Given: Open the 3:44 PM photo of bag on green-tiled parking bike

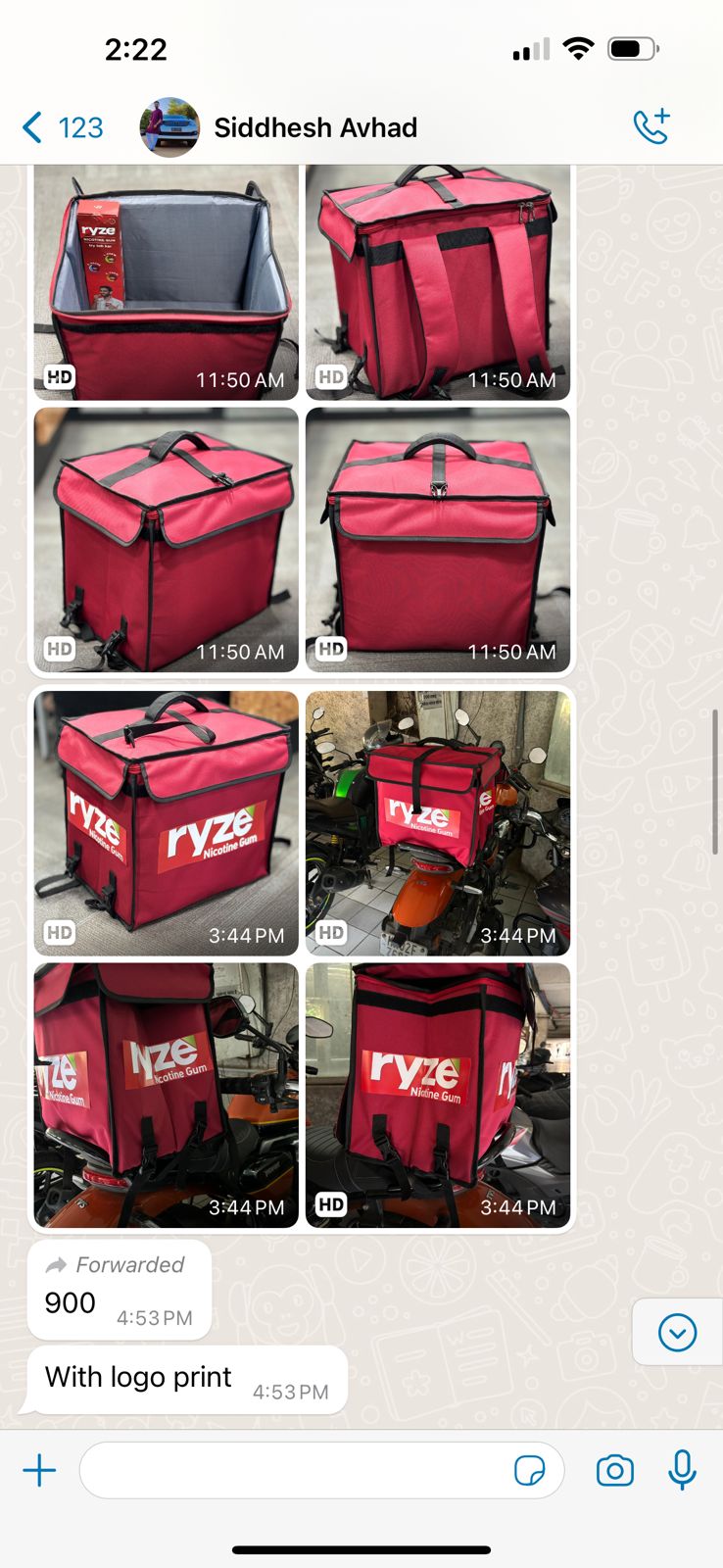Looking at the screenshot, I should 438,823.
